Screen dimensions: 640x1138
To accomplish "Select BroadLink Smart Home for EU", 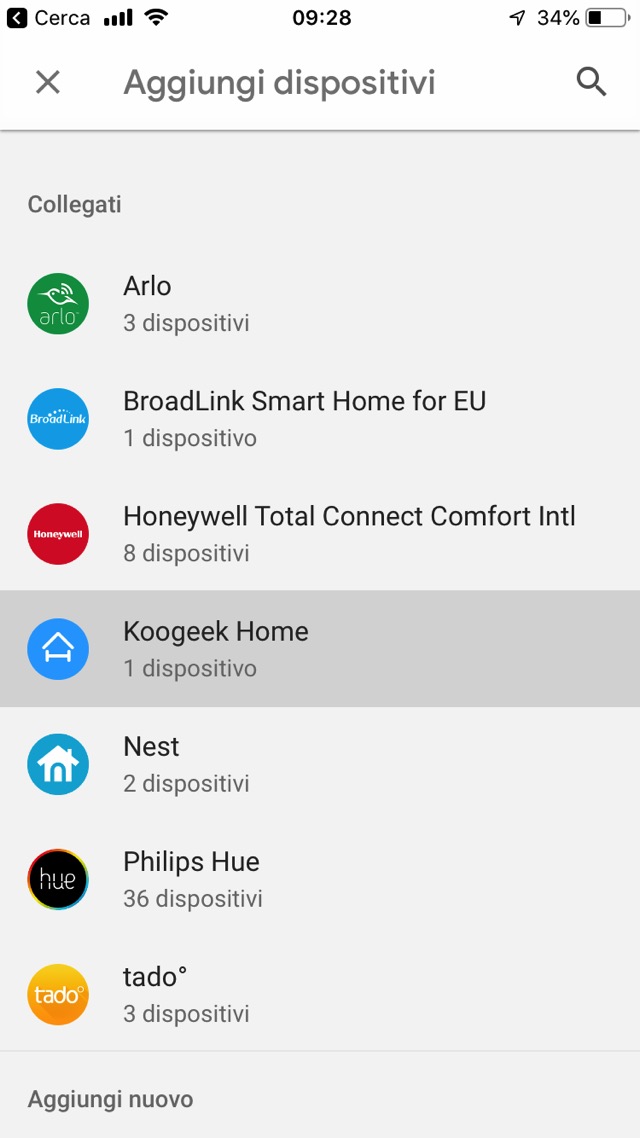I will coord(320,419).
